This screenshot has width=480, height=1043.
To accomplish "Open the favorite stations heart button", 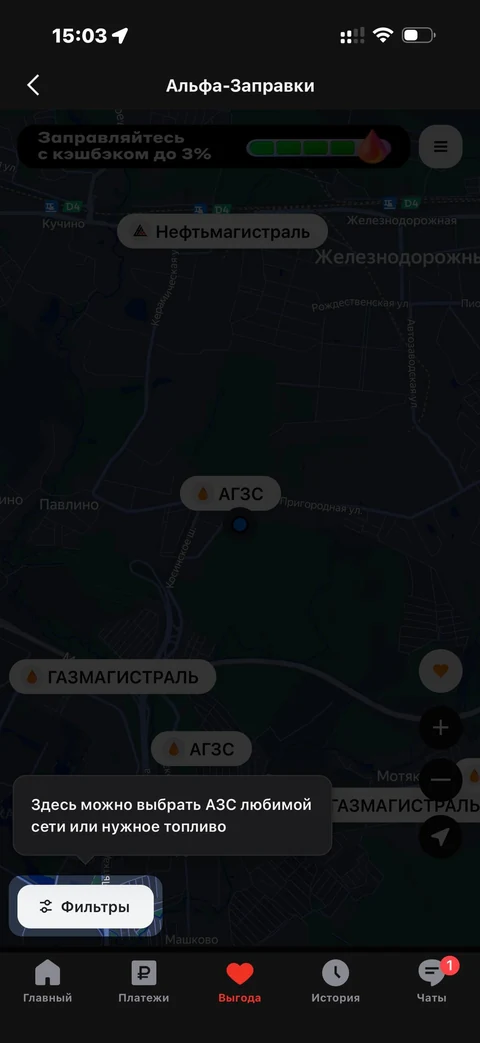I will click(440, 670).
